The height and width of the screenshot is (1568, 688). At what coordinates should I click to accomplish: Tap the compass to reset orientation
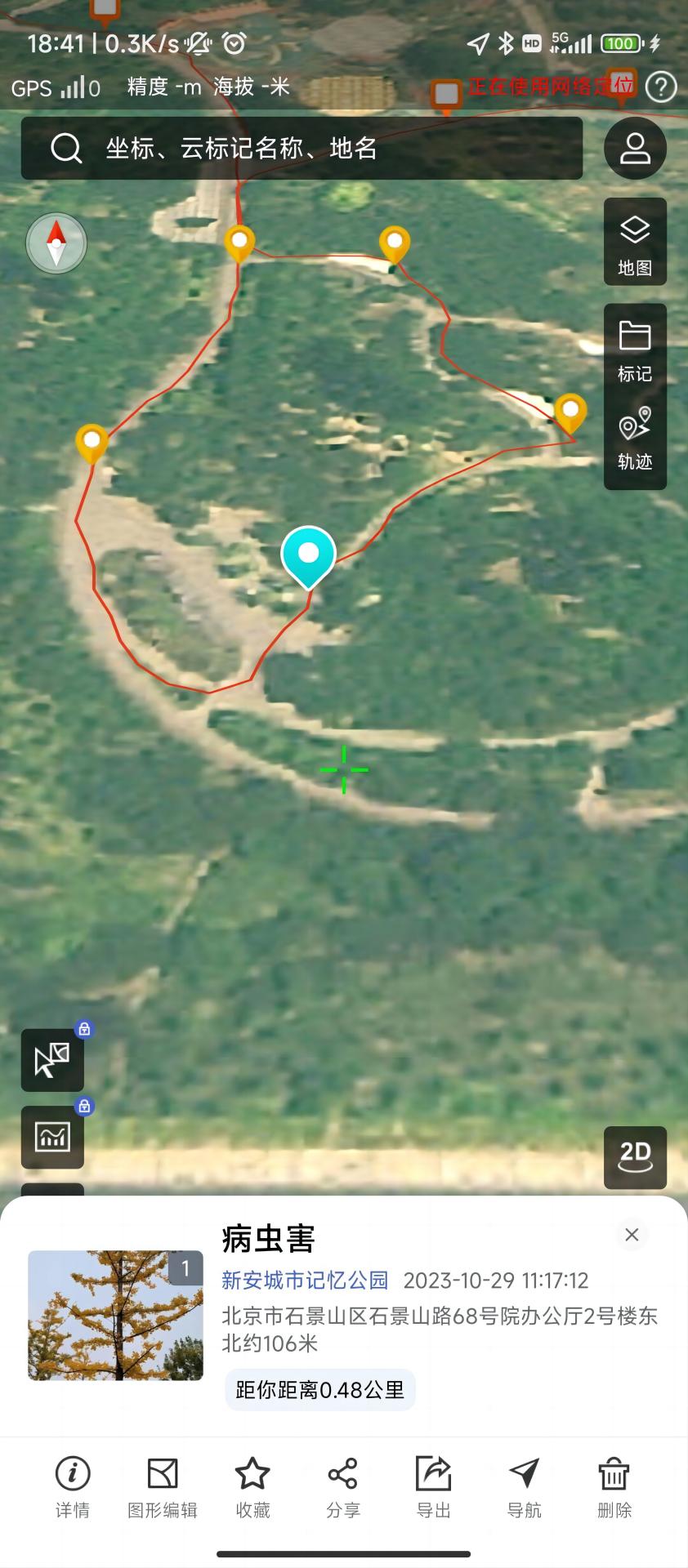56,243
